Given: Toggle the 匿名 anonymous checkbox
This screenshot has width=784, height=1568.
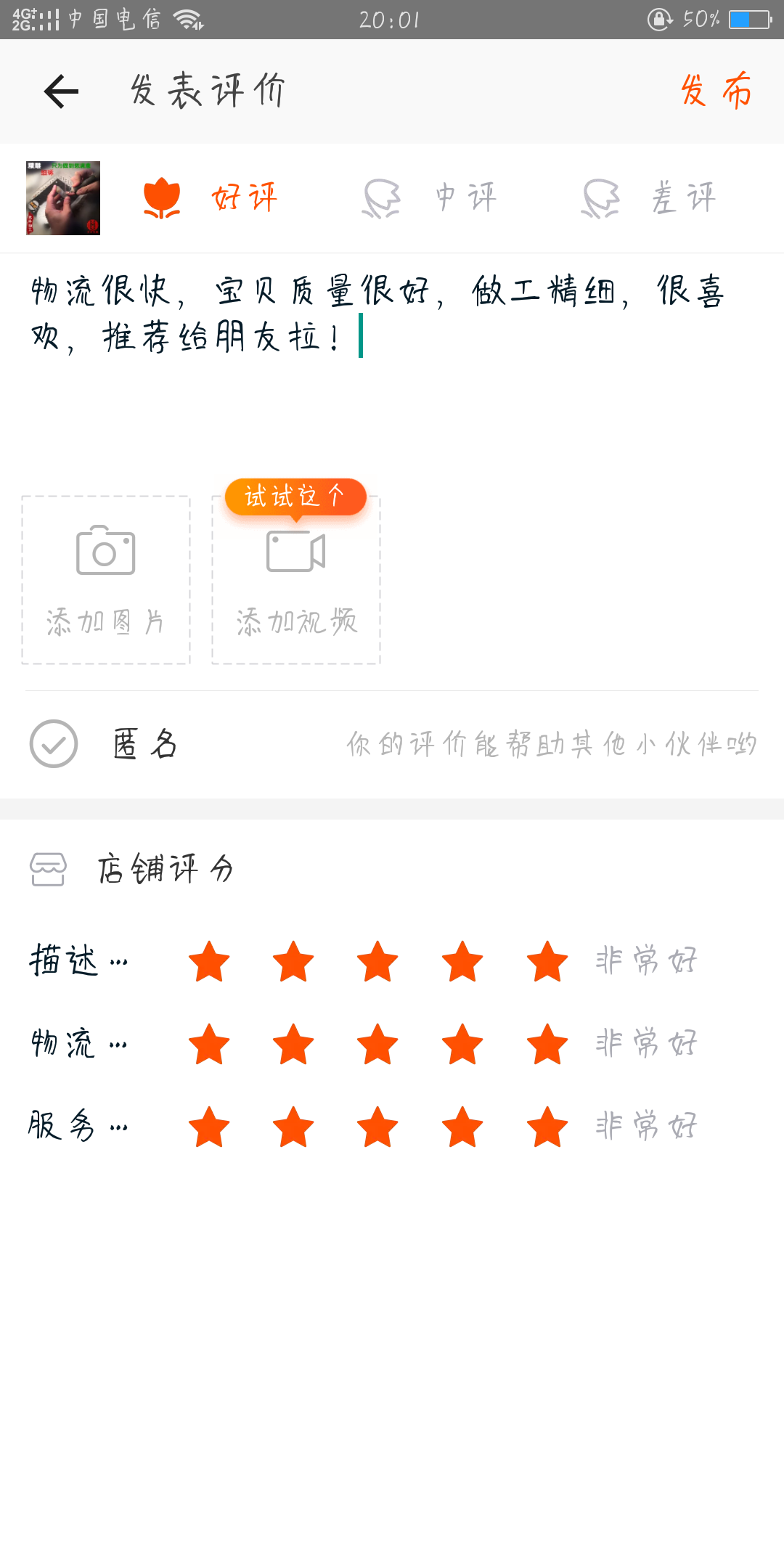Looking at the screenshot, I should 54,744.
